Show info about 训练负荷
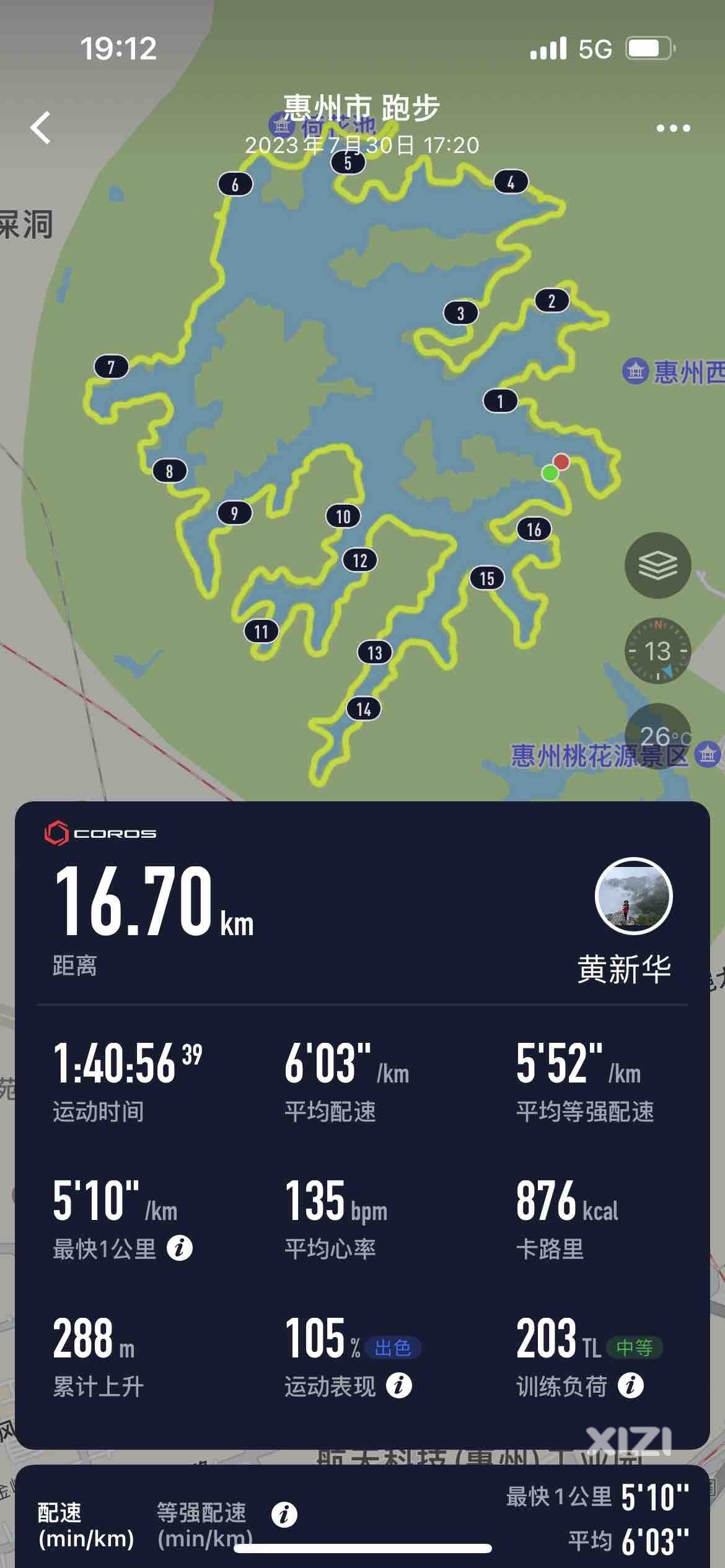Viewport: 725px width, 1568px height. tap(630, 1385)
